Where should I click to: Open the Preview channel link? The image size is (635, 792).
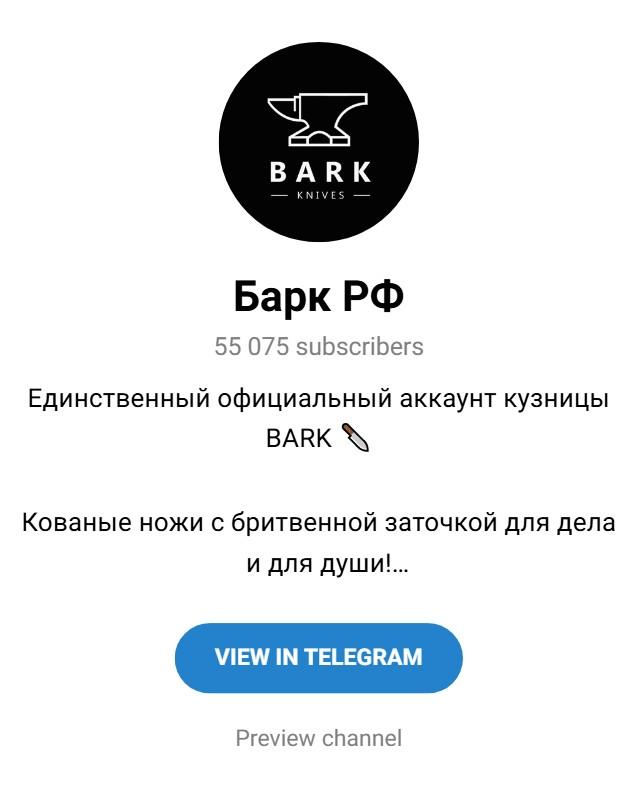318,739
